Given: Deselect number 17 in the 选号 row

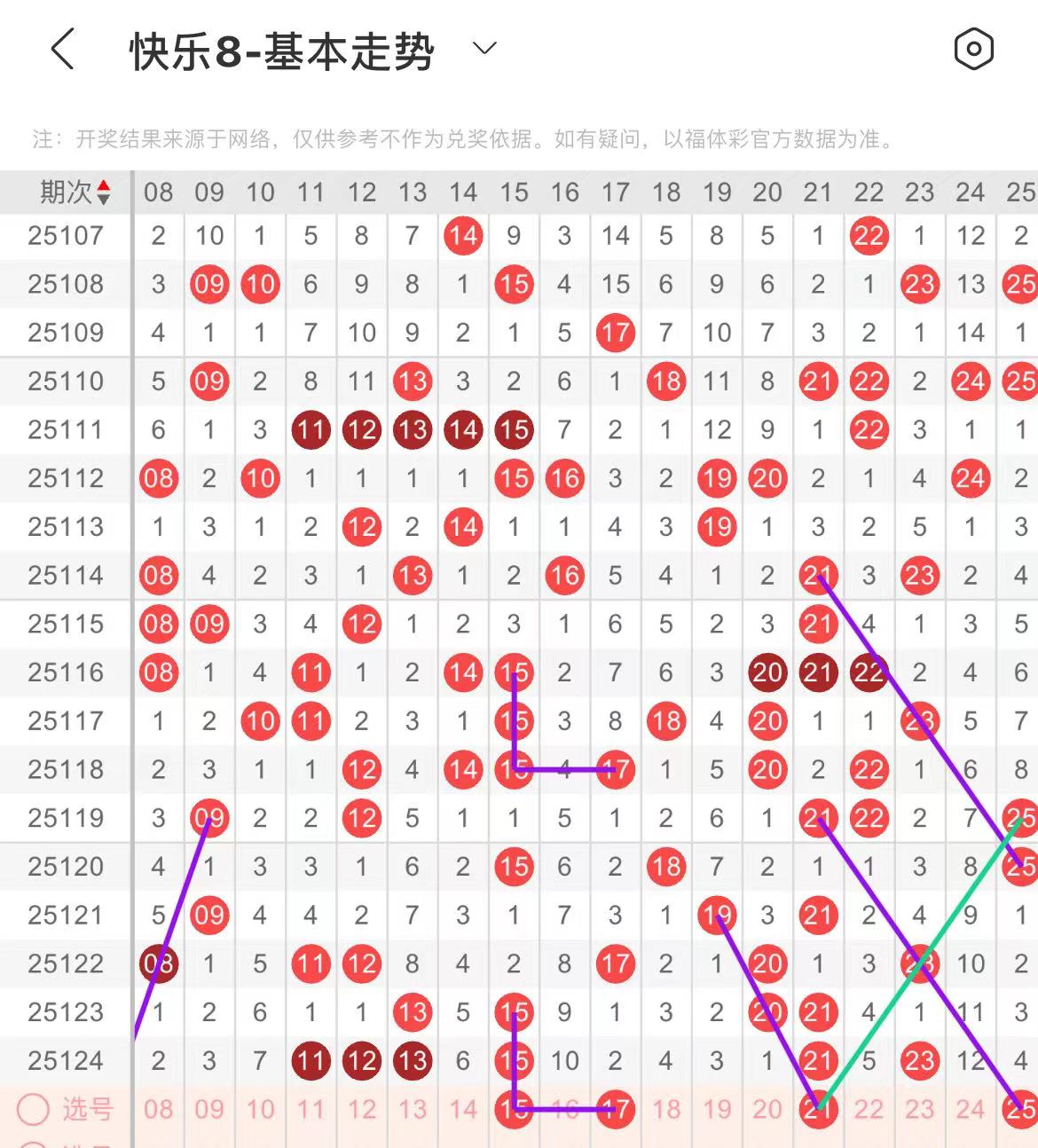Looking at the screenshot, I should click(616, 1109).
